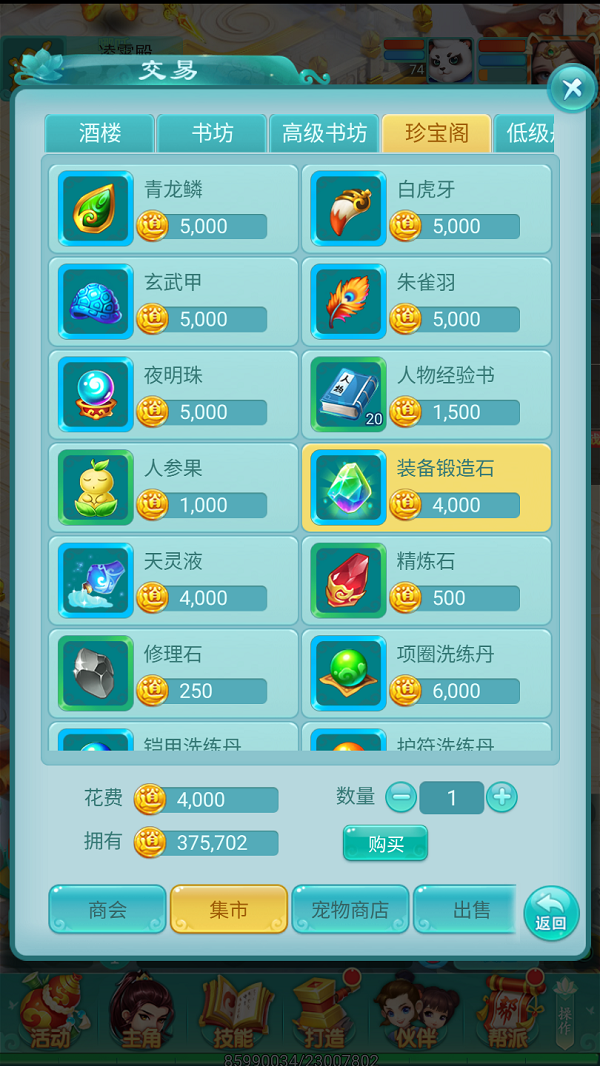Switch to the 宠物商店 section
Viewport: 600px width, 1066px height.
pos(350,910)
